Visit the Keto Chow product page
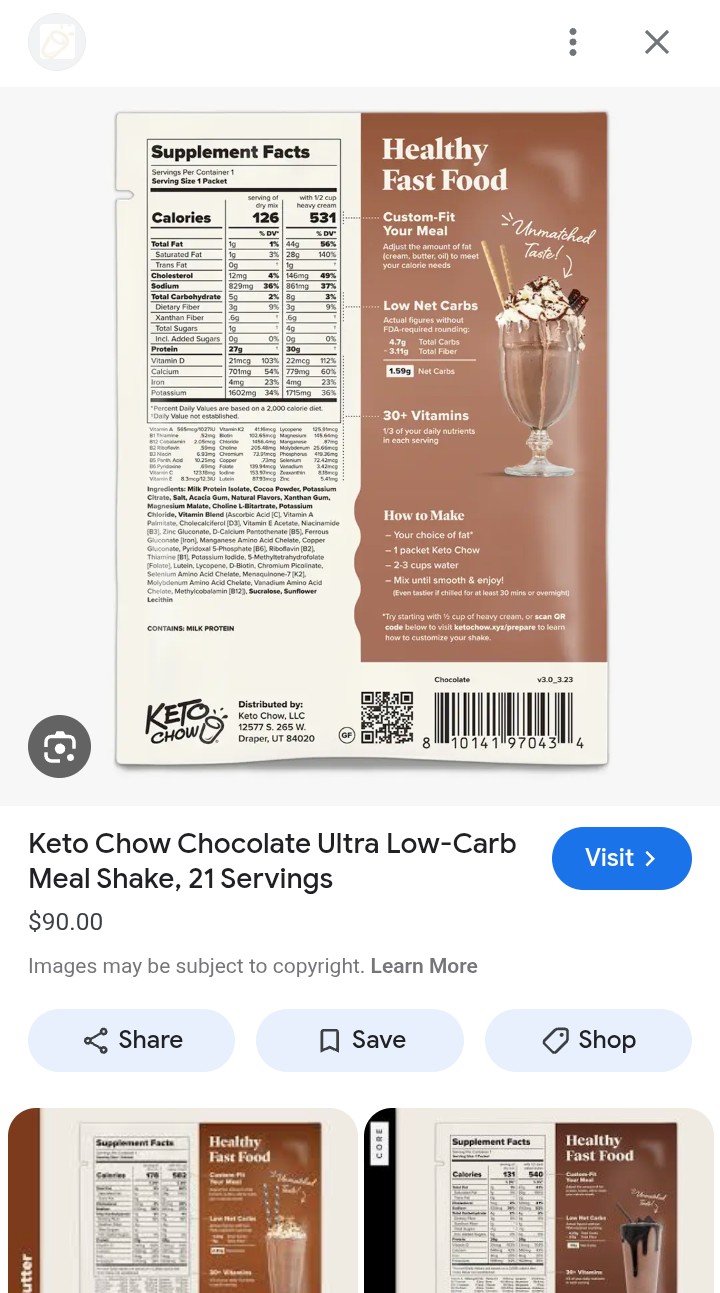Screen dimensions: 720x1293 (x=621, y=858)
